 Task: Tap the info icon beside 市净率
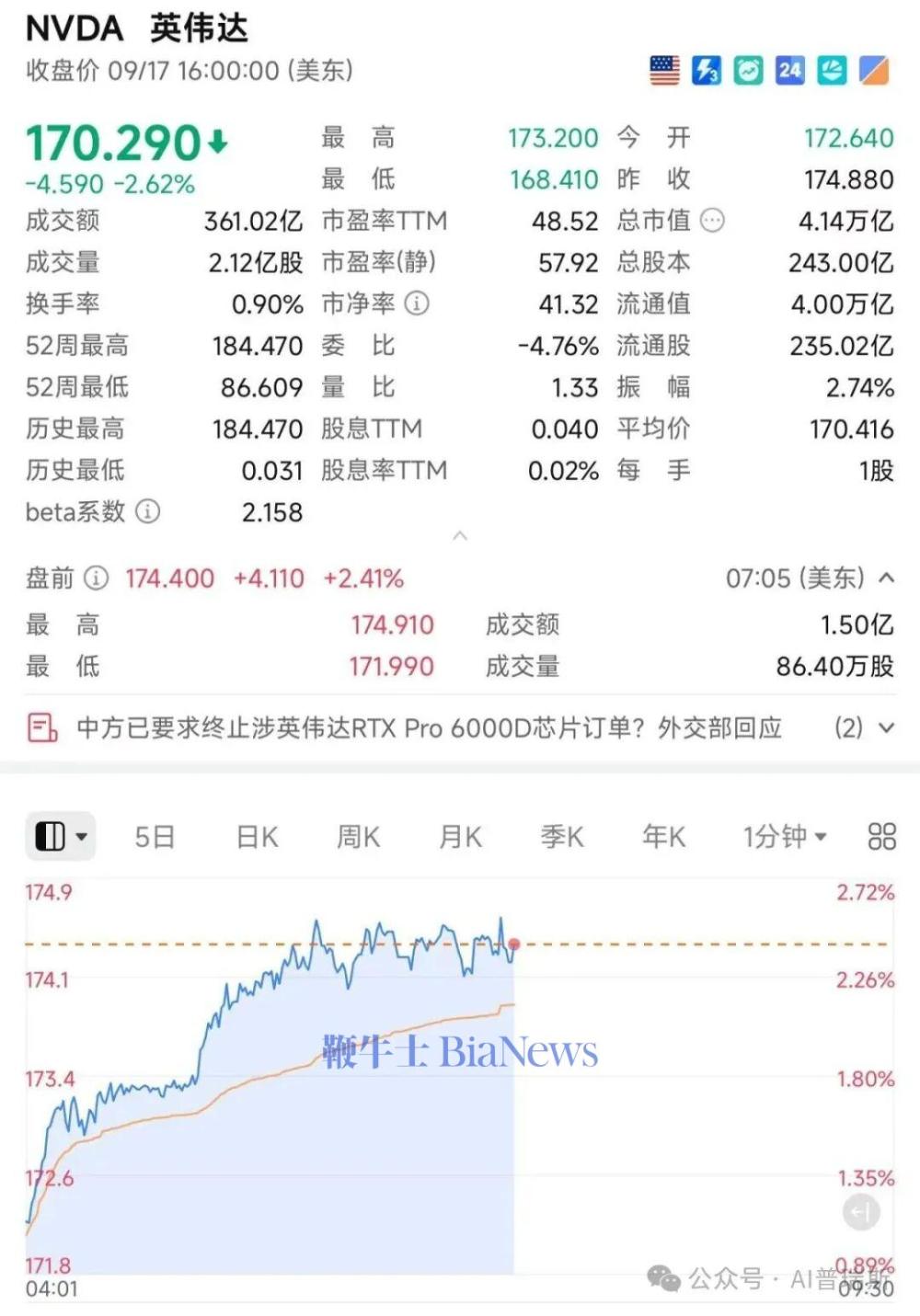point(417,303)
